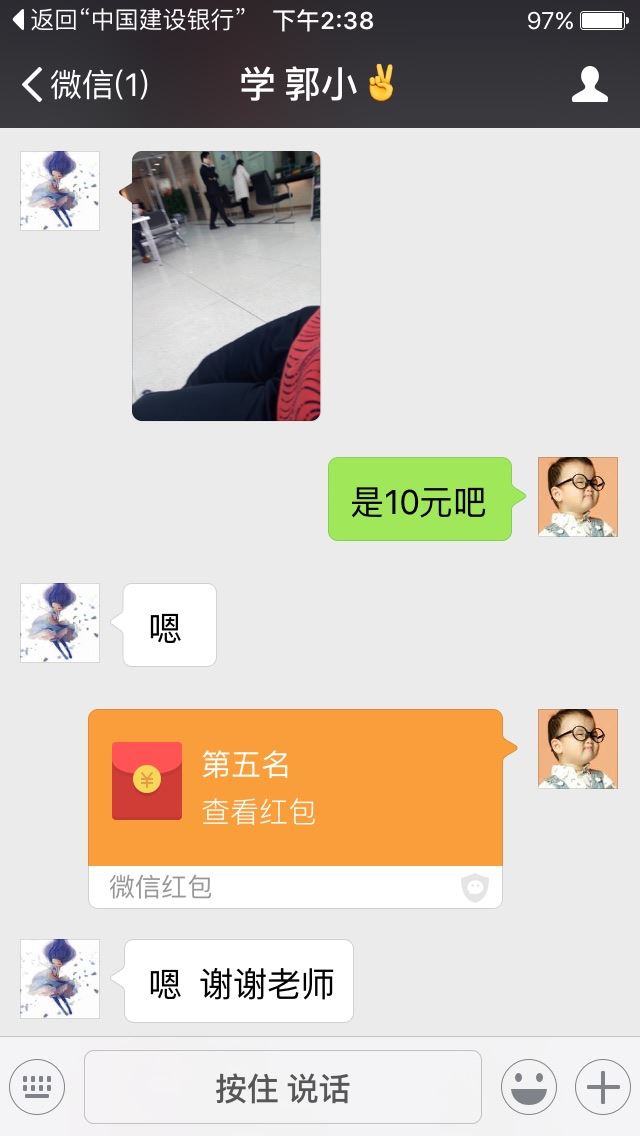The height and width of the screenshot is (1136, 640).
Task: Open the photo sent in chat
Action: pyautogui.click(x=226, y=285)
